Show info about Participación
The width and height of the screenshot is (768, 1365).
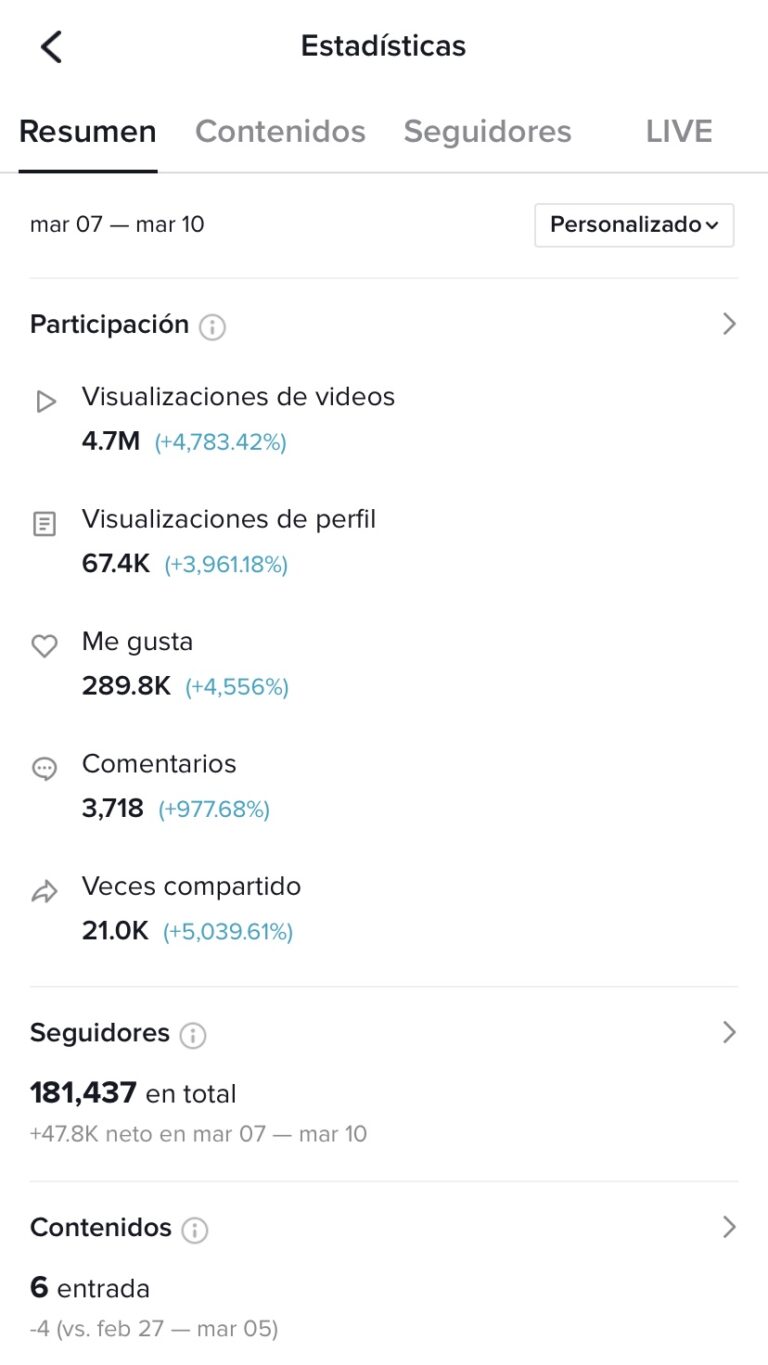[x=212, y=326]
